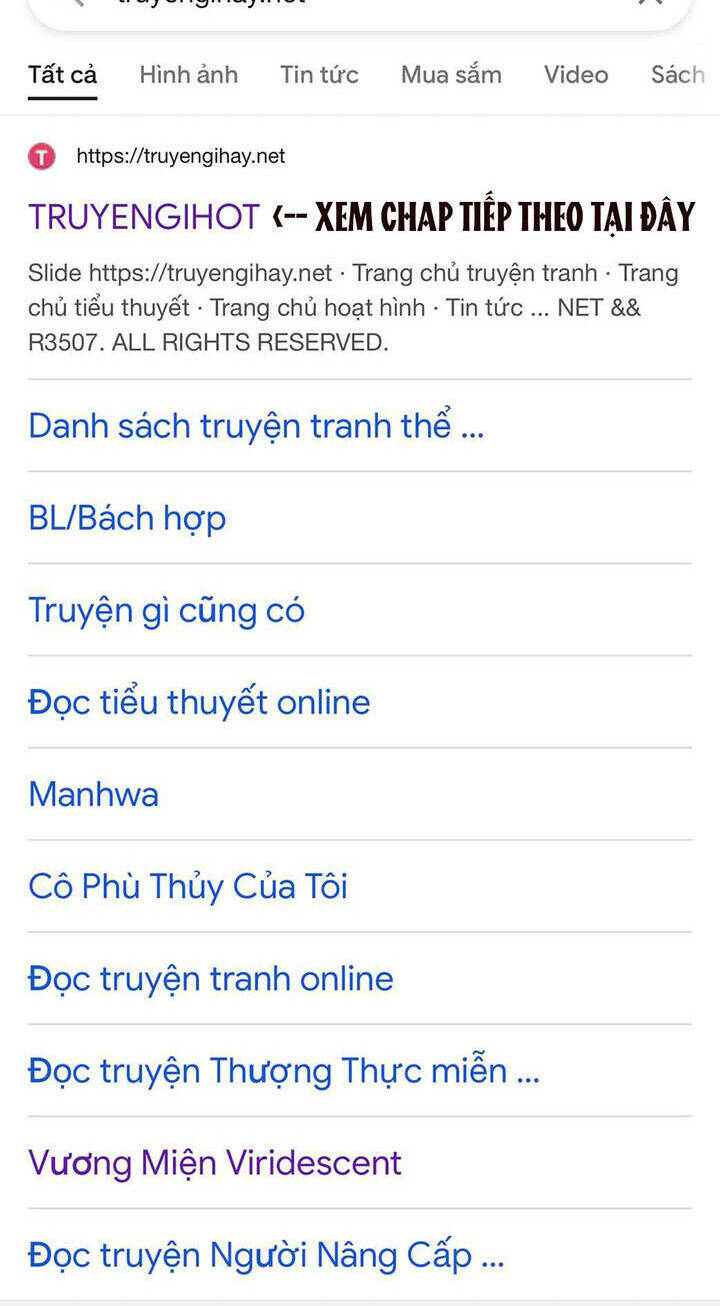
Task: Open Đọc truyện tranh online
Action: [210, 978]
